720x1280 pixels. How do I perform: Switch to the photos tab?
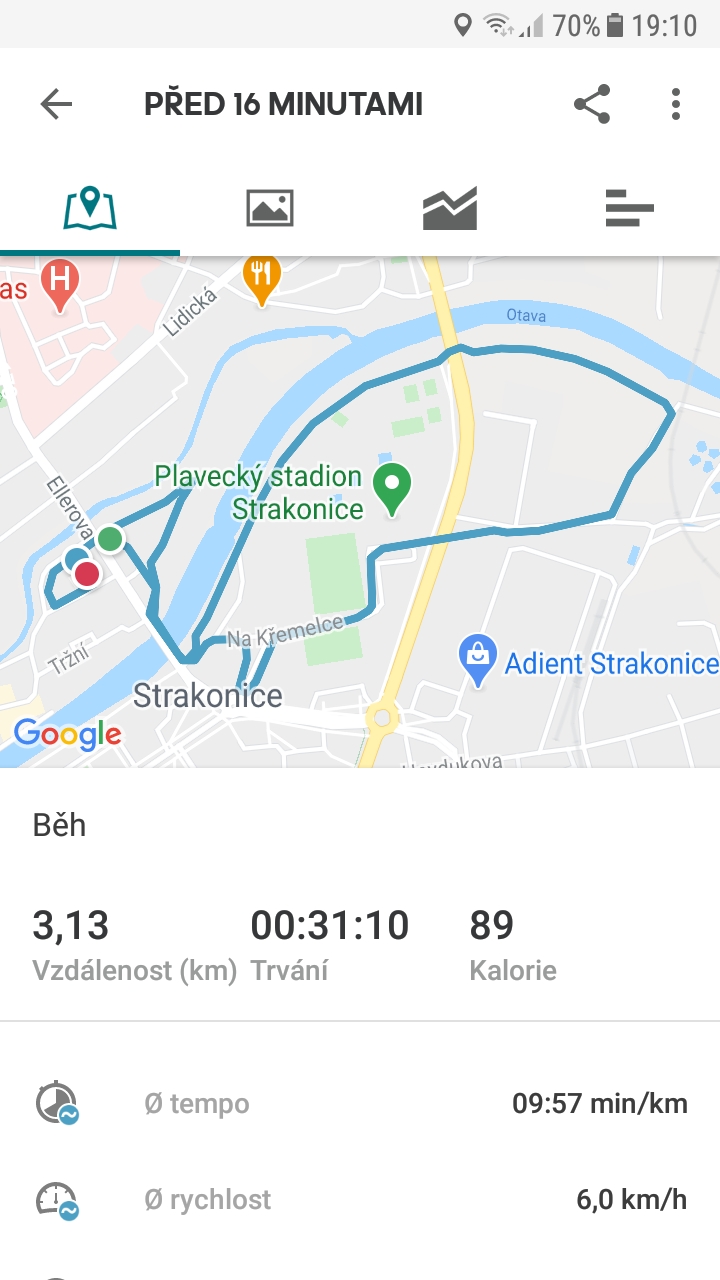click(x=270, y=208)
